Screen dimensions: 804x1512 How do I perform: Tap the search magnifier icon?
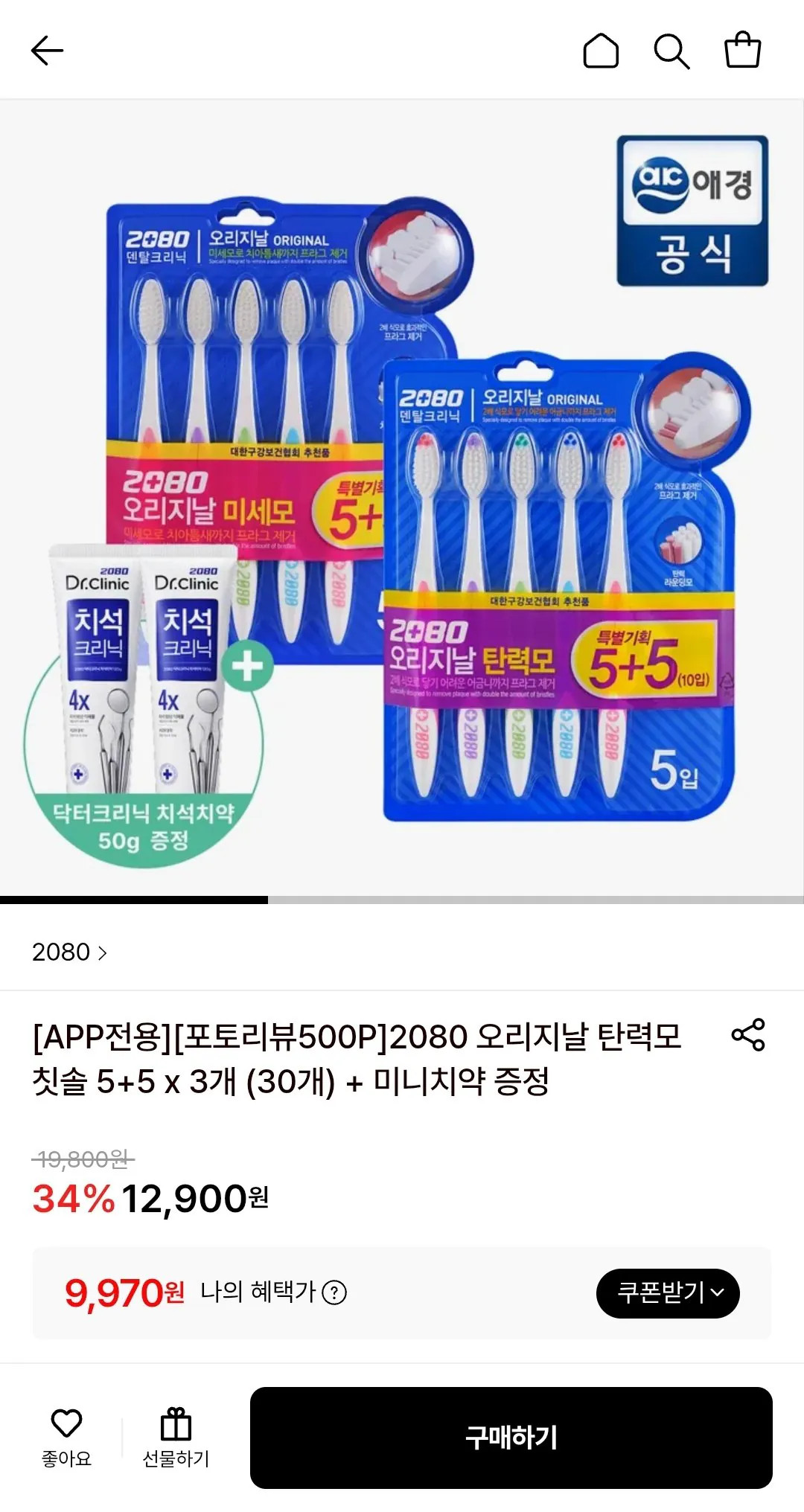pos(671,49)
